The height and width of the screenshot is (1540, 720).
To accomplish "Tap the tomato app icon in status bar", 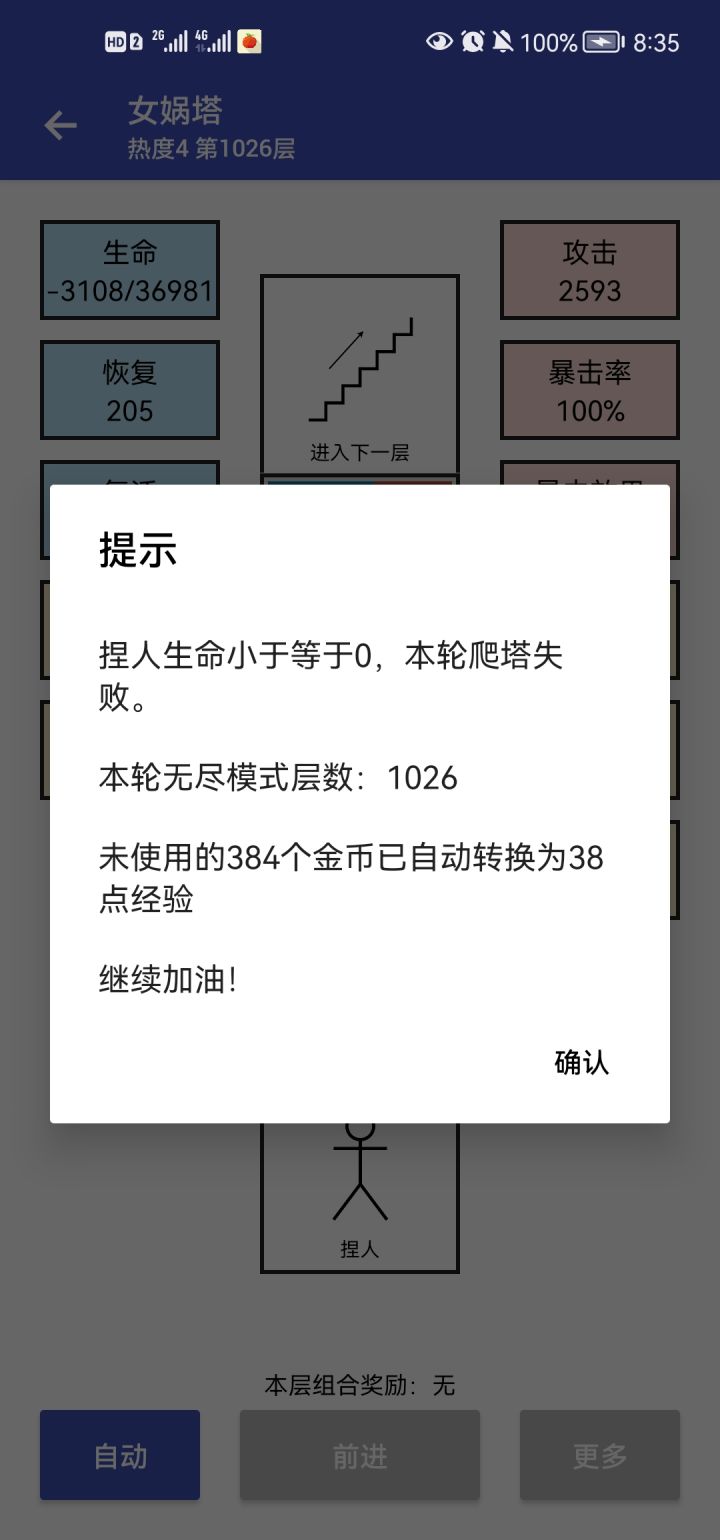I will click(x=250, y=42).
